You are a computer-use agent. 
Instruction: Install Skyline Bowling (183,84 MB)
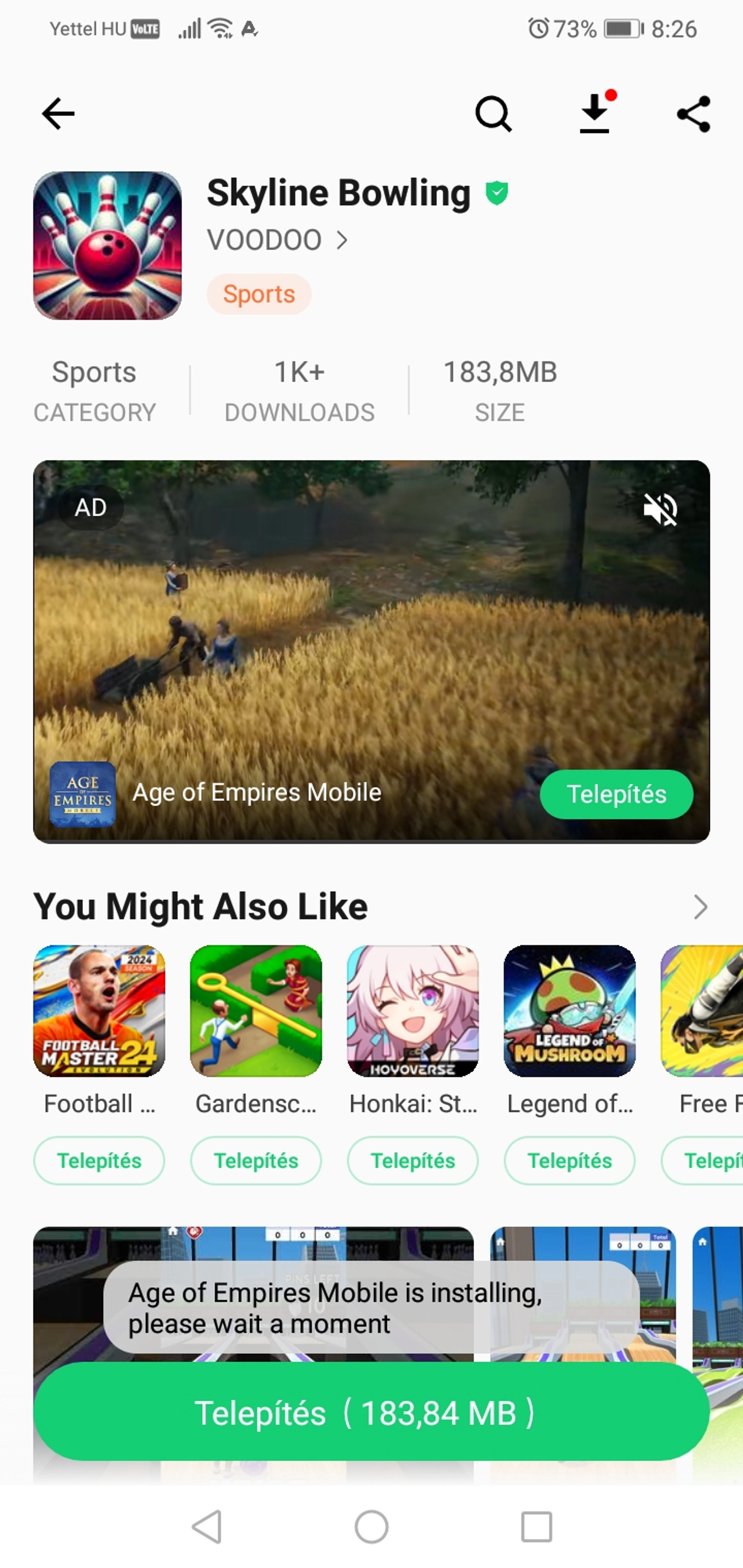(371, 1412)
